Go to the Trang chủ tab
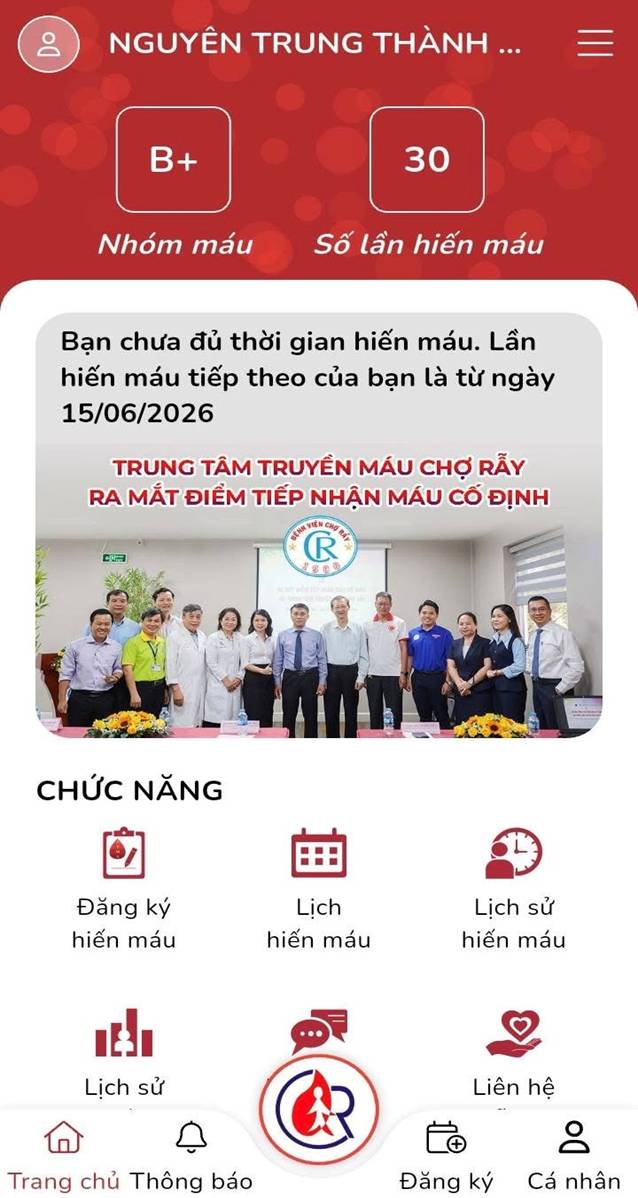638x1198 pixels. (64, 1155)
